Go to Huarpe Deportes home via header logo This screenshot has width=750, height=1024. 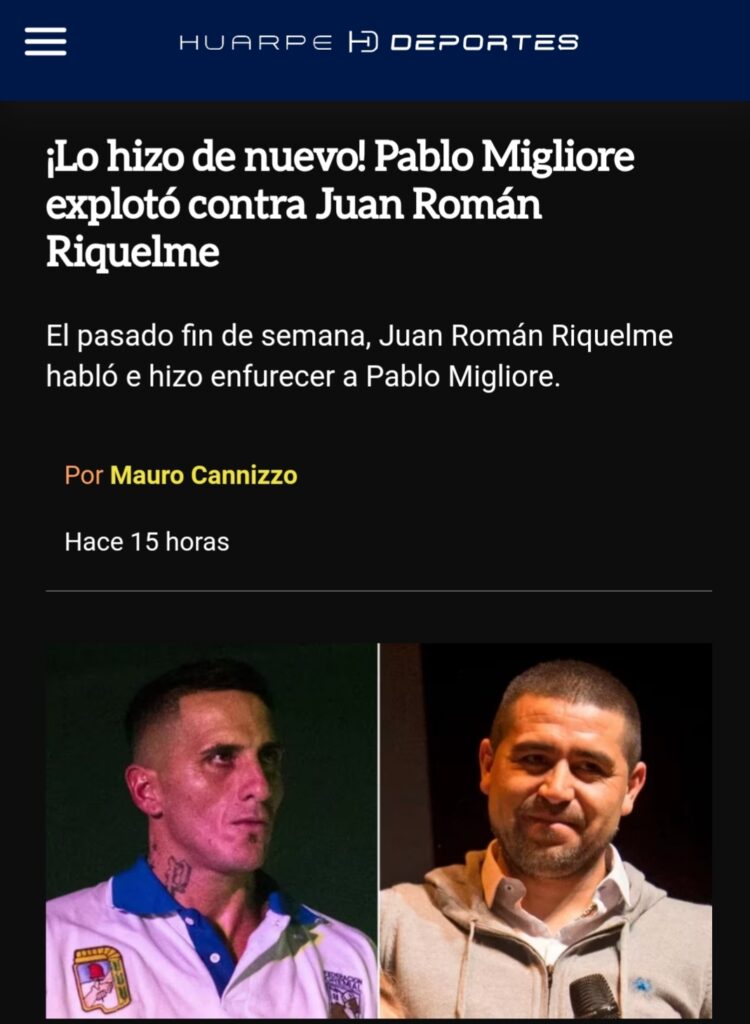pyautogui.click(x=378, y=42)
